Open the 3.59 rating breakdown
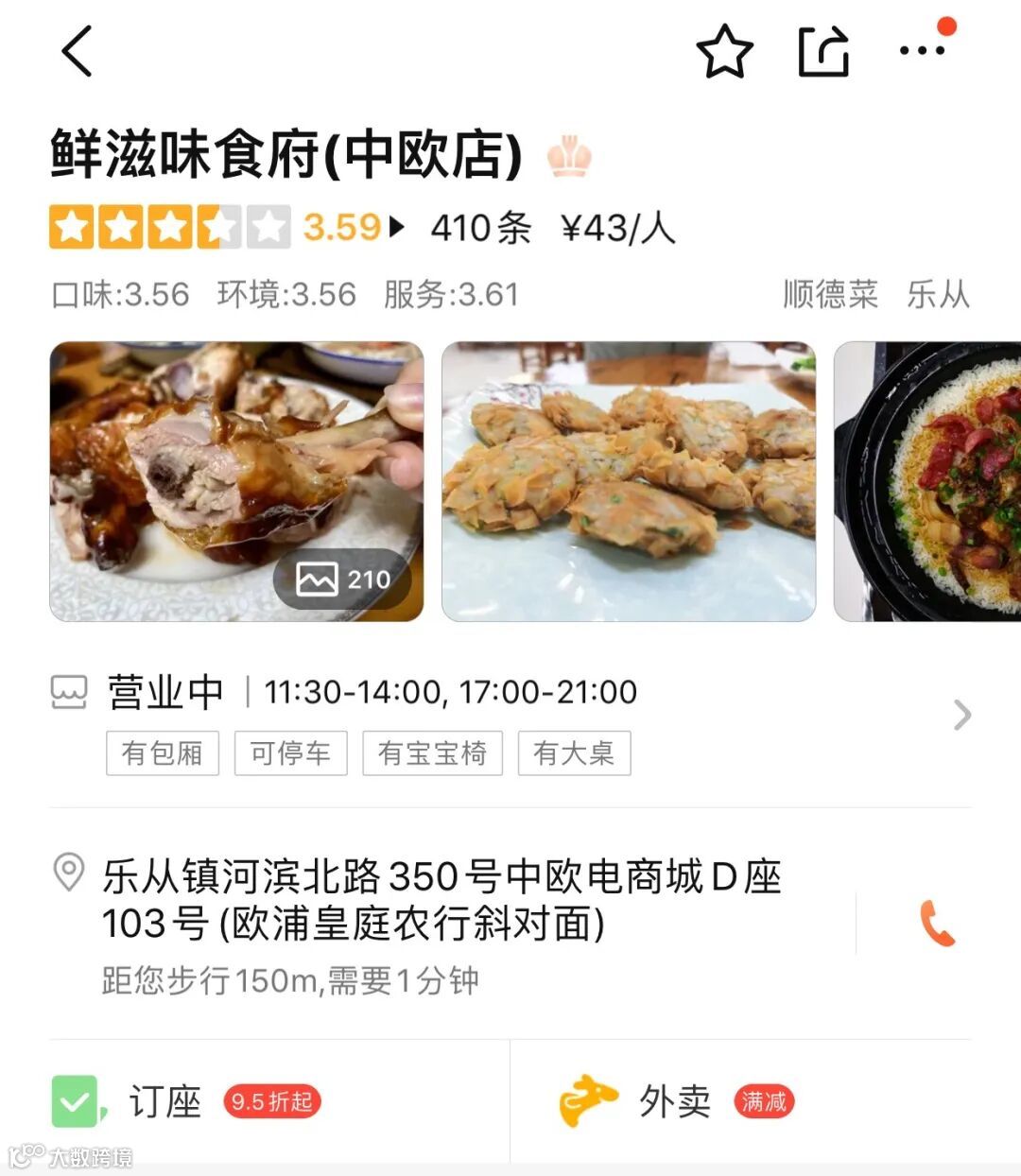 pos(352,228)
